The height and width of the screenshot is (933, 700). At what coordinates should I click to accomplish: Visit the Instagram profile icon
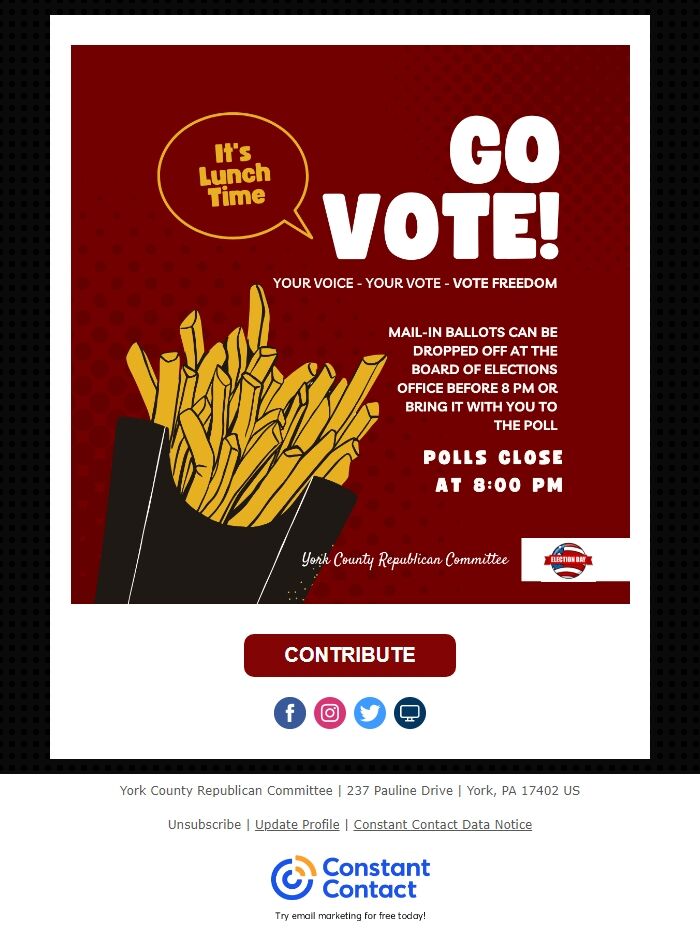[330, 713]
